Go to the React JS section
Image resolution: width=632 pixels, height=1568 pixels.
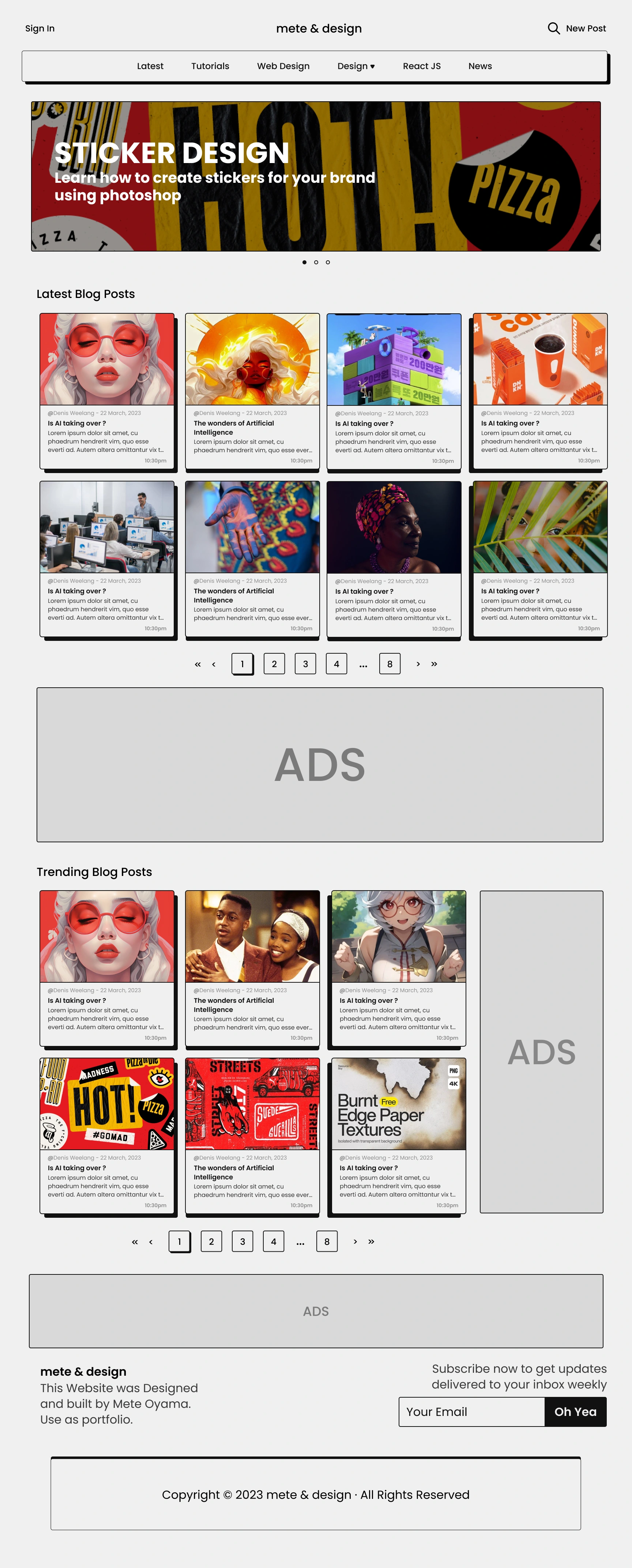pyautogui.click(x=421, y=66)
